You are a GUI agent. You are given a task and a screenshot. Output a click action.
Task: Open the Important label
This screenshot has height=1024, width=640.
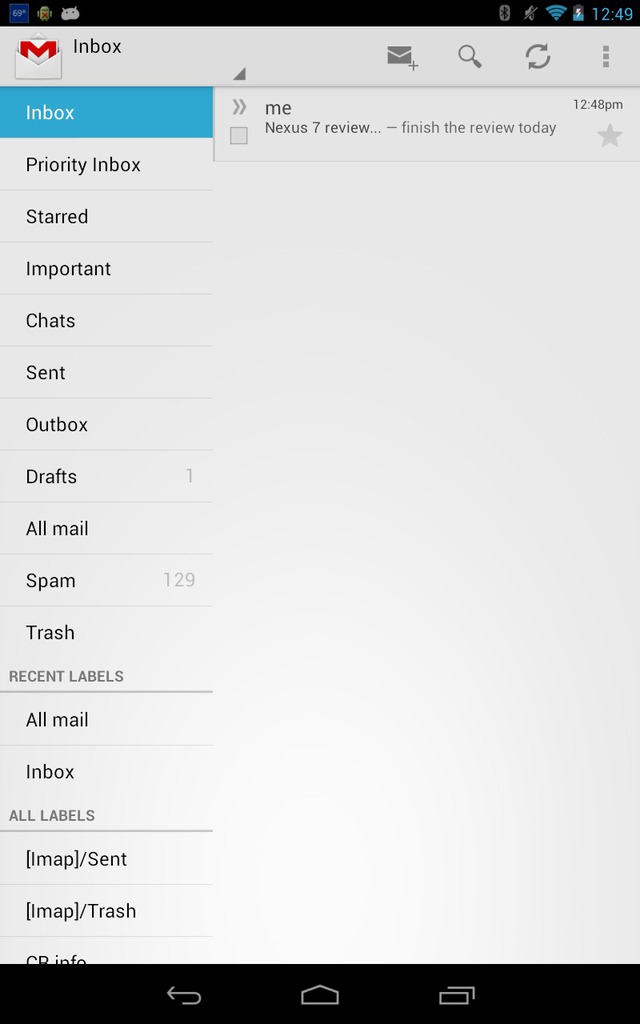(x=106, y=268)
